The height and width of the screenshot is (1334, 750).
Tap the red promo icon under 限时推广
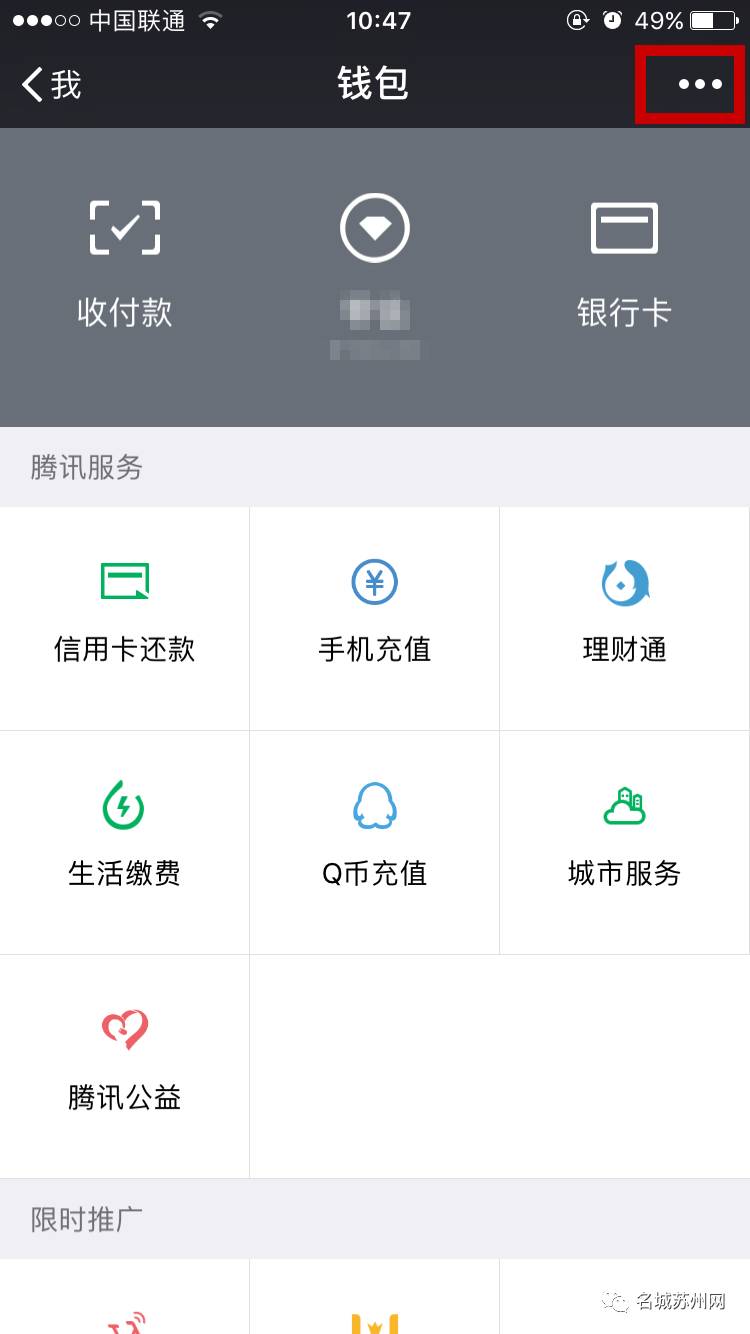tap(124, 1320)
